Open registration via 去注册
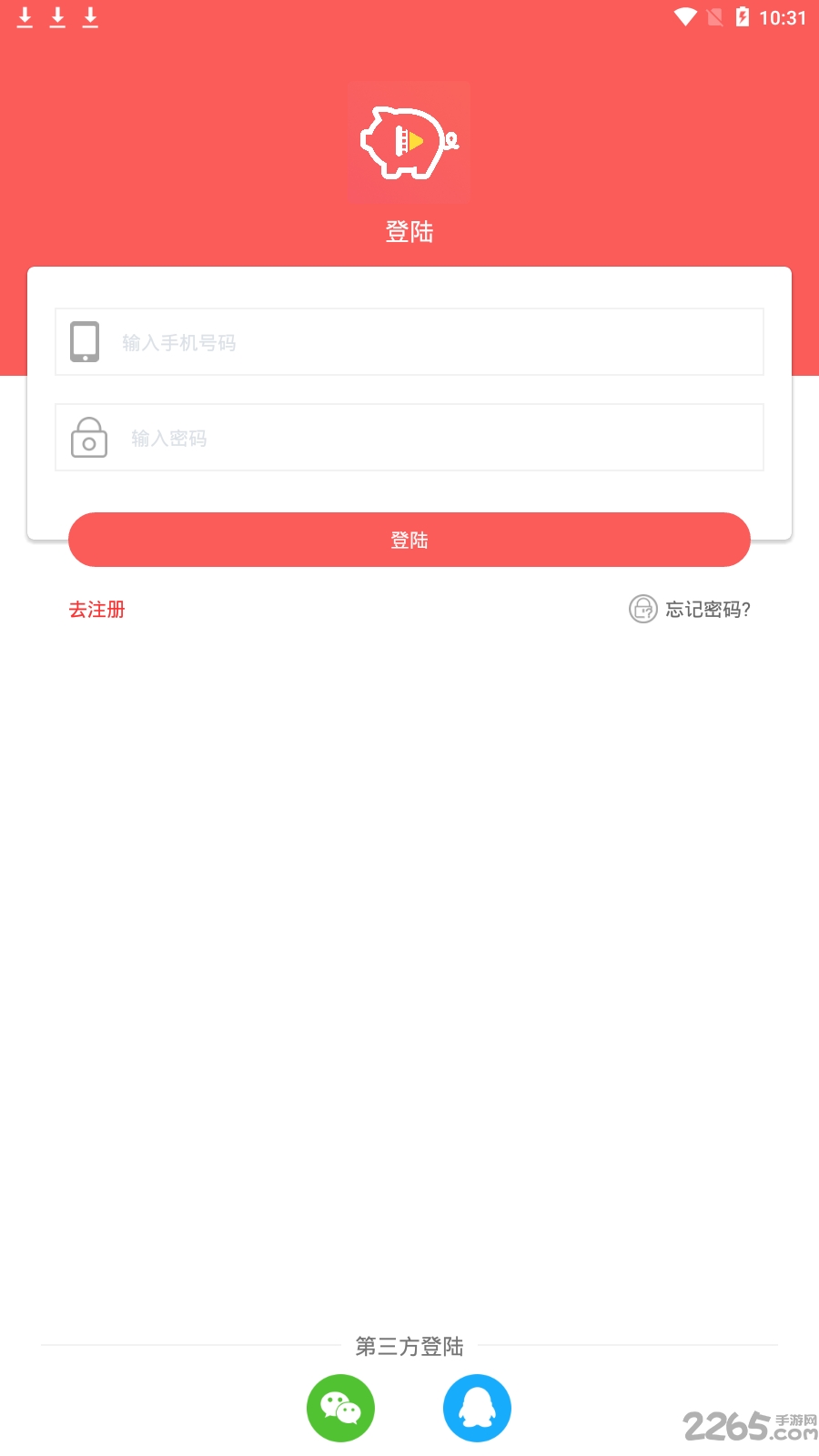Viewport: 819px width, 1456px height. point(97,610)
